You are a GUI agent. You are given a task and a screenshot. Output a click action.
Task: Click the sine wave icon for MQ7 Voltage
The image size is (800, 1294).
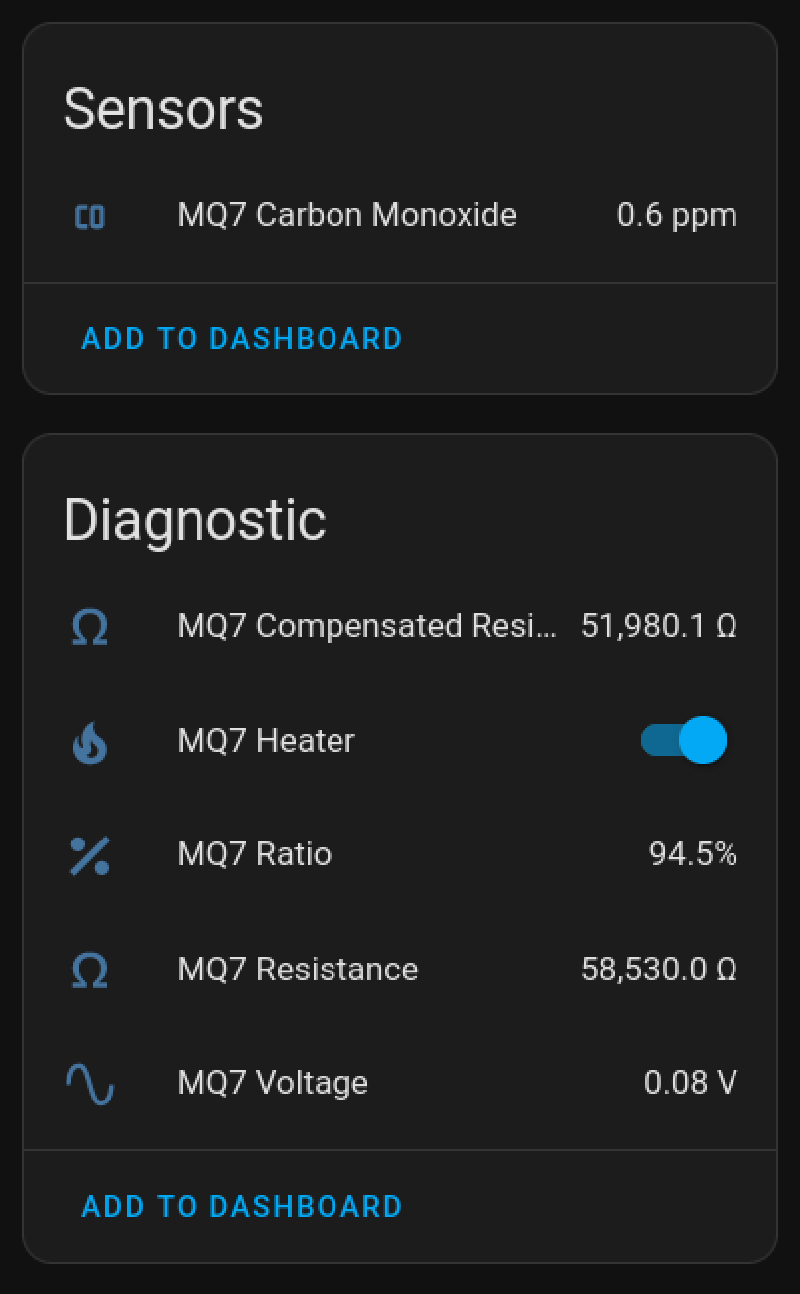click(x=89, y=1082)
